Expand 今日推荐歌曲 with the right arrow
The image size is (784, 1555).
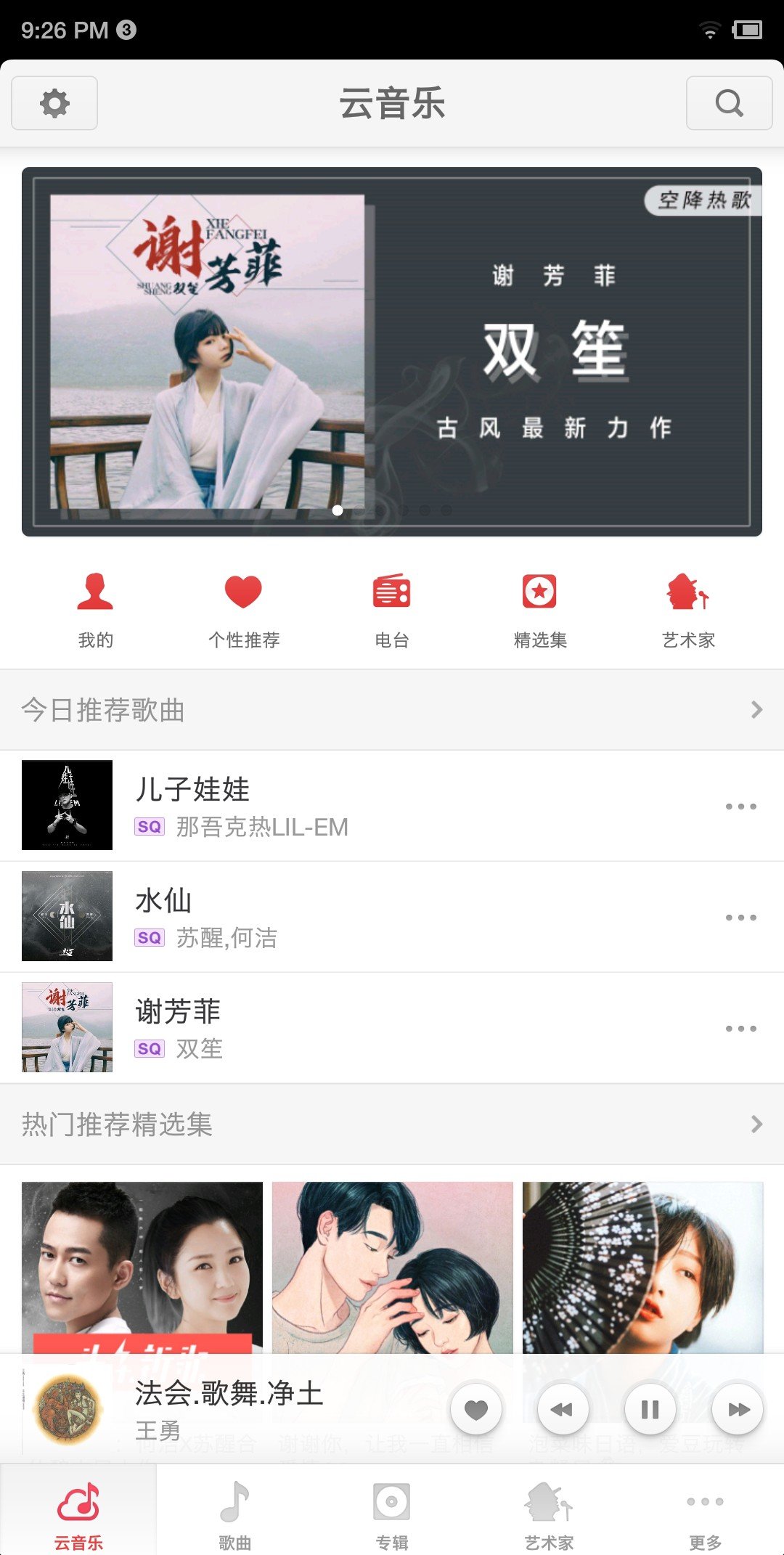tap(756, 708)
